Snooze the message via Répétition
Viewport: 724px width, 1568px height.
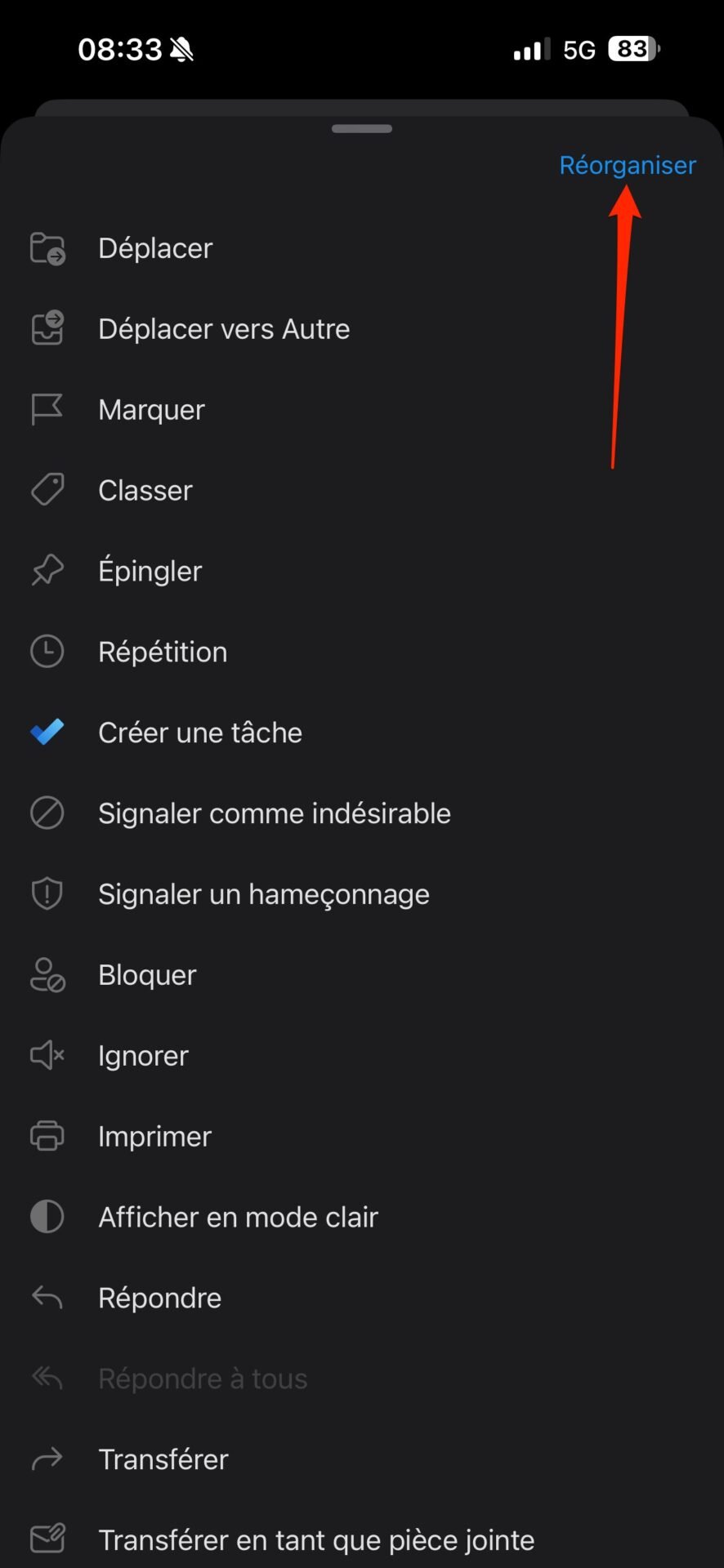[x=362, y=653]
